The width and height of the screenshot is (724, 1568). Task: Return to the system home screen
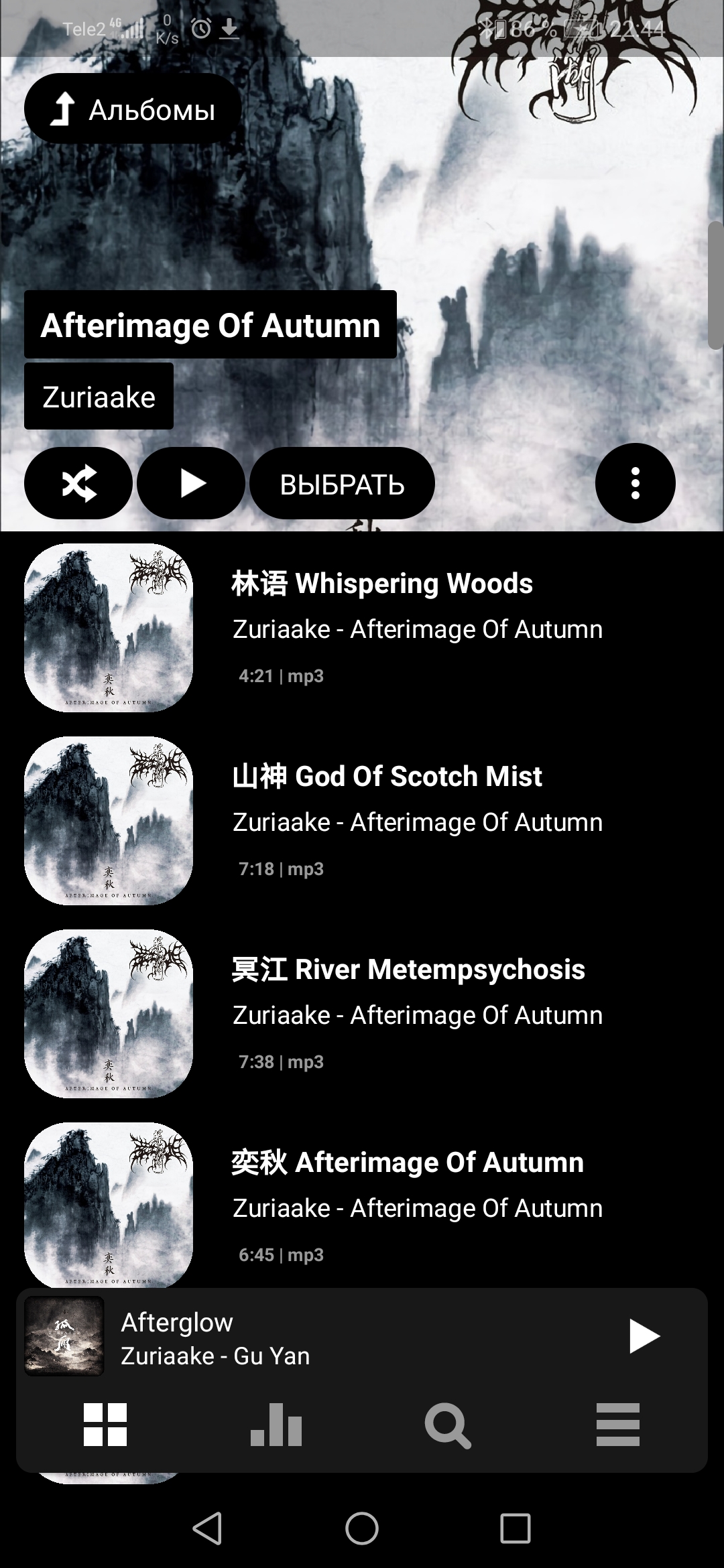point(362,1529)
